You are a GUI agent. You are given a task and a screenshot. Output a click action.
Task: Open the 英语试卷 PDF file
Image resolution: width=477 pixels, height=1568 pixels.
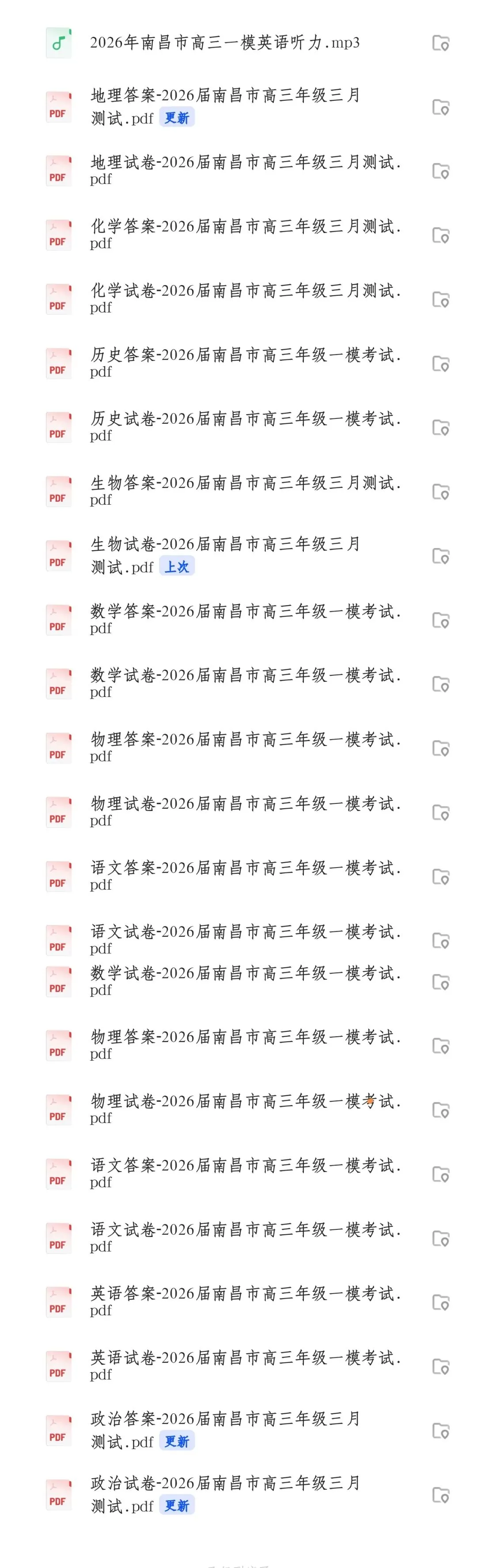(243, 1365)
